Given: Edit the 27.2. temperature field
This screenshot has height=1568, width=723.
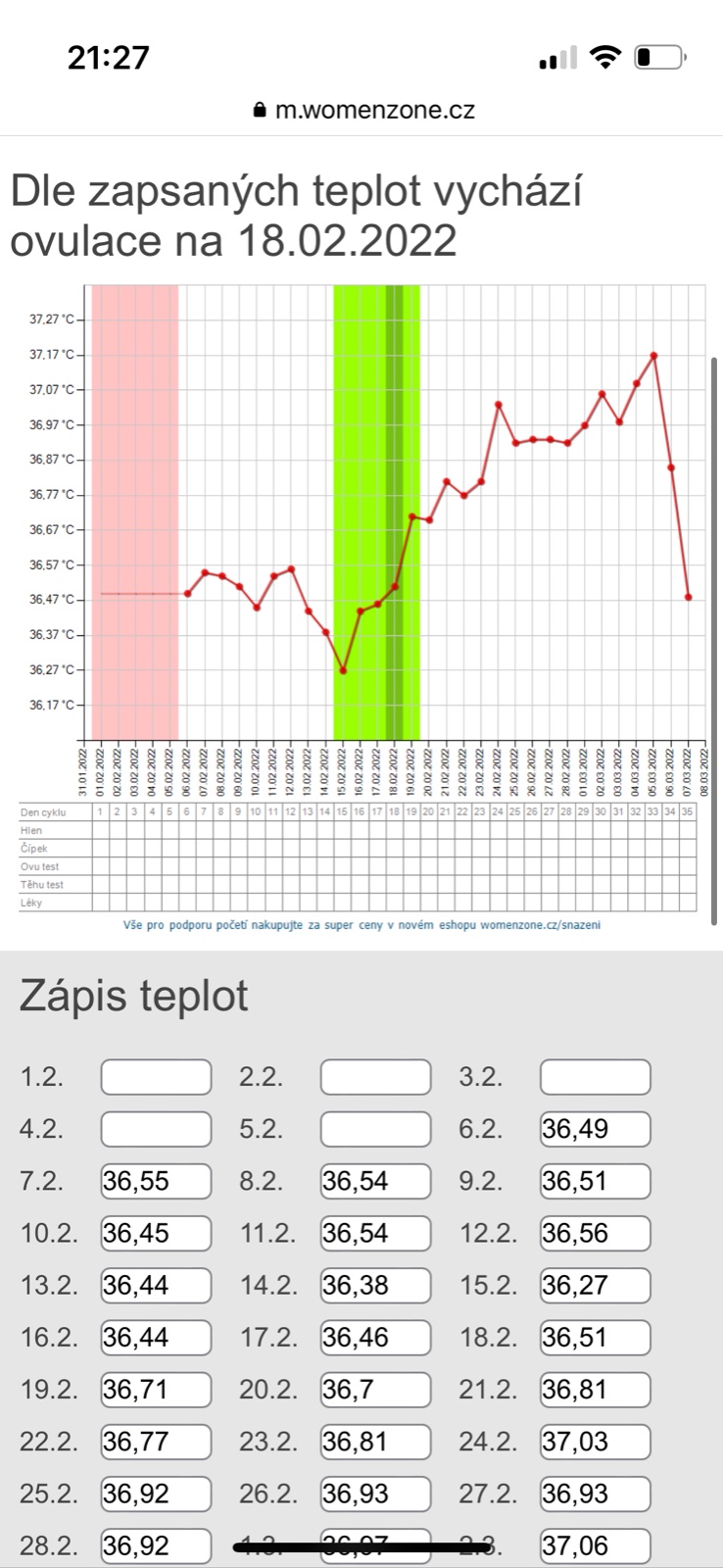Looking at the screenshot, I should [x=595, y=1493].
